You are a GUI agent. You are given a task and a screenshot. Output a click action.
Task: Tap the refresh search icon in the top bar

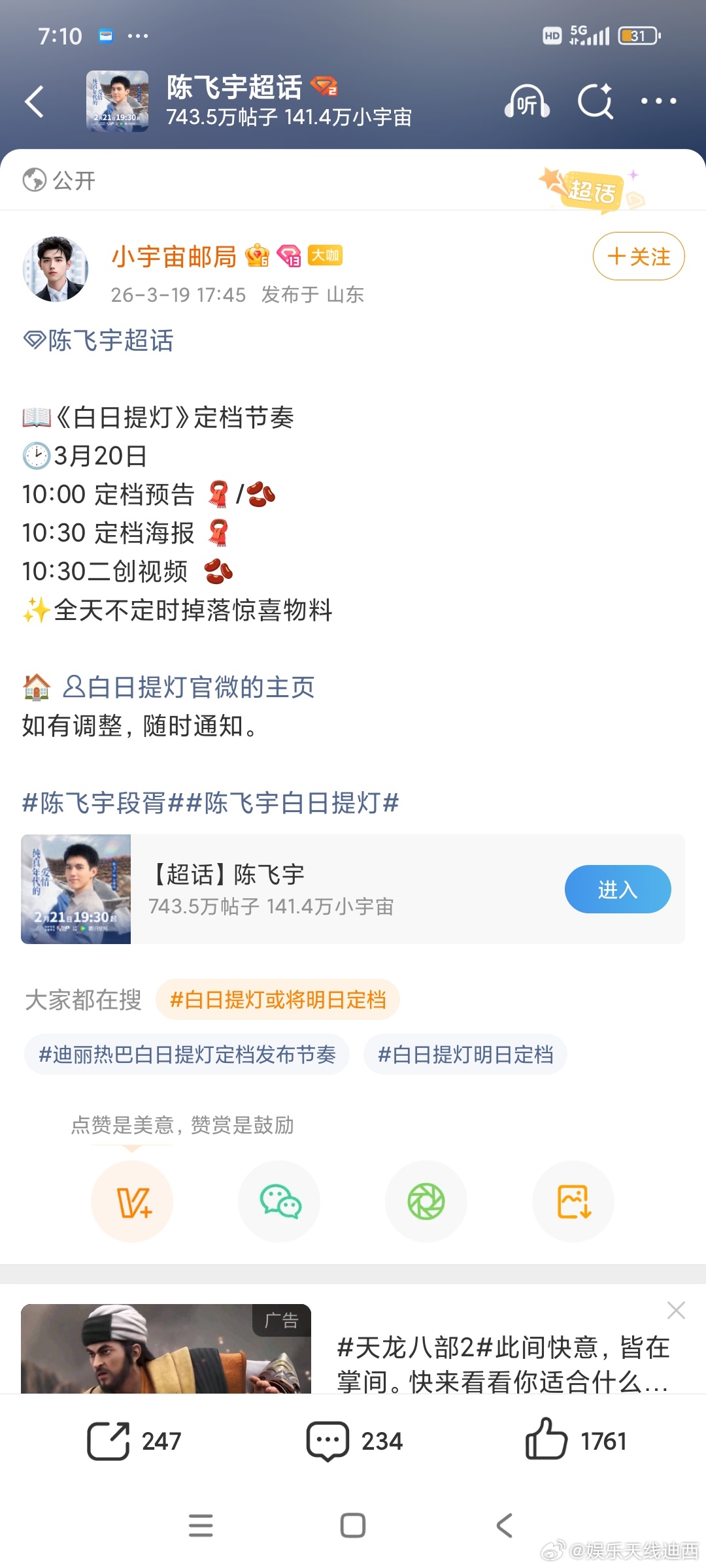(x=594, y=102)
